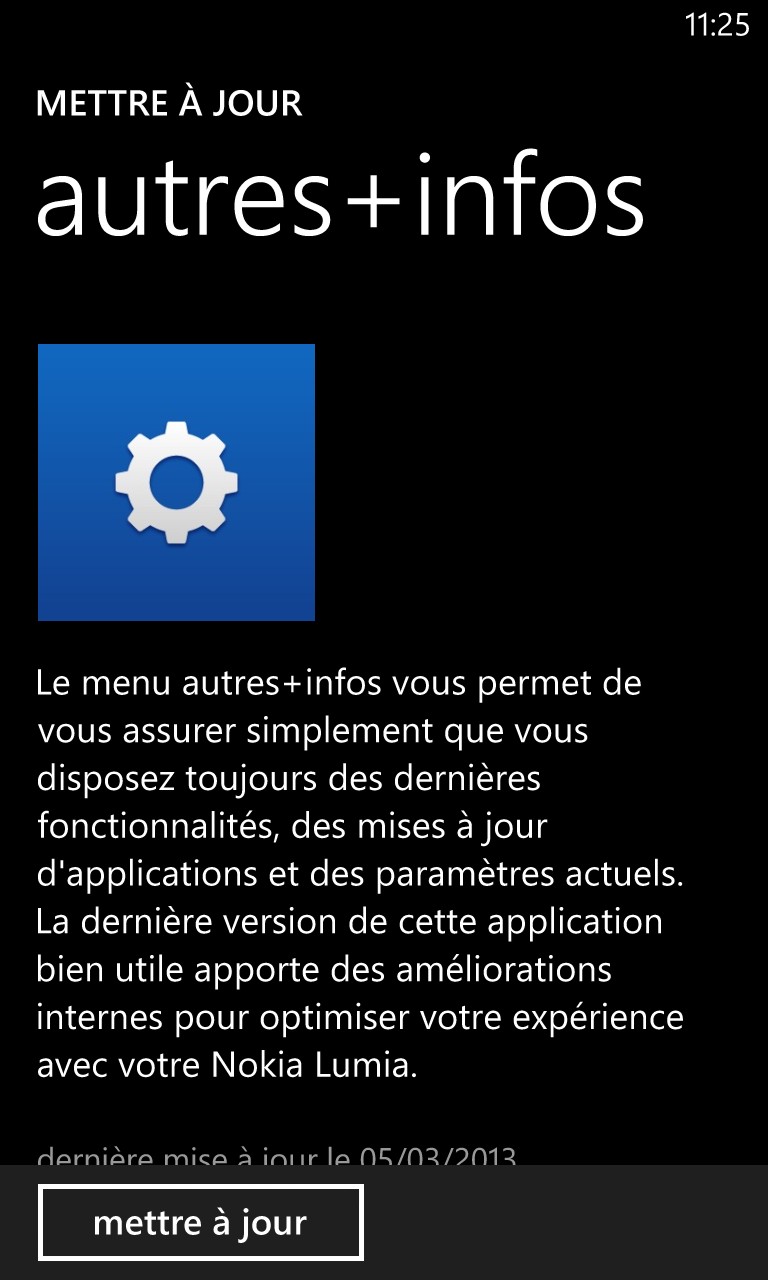Tap the 'mettre à jour' button
This screenshot has height=1280, width=768.
click(x=200, y=1222)
